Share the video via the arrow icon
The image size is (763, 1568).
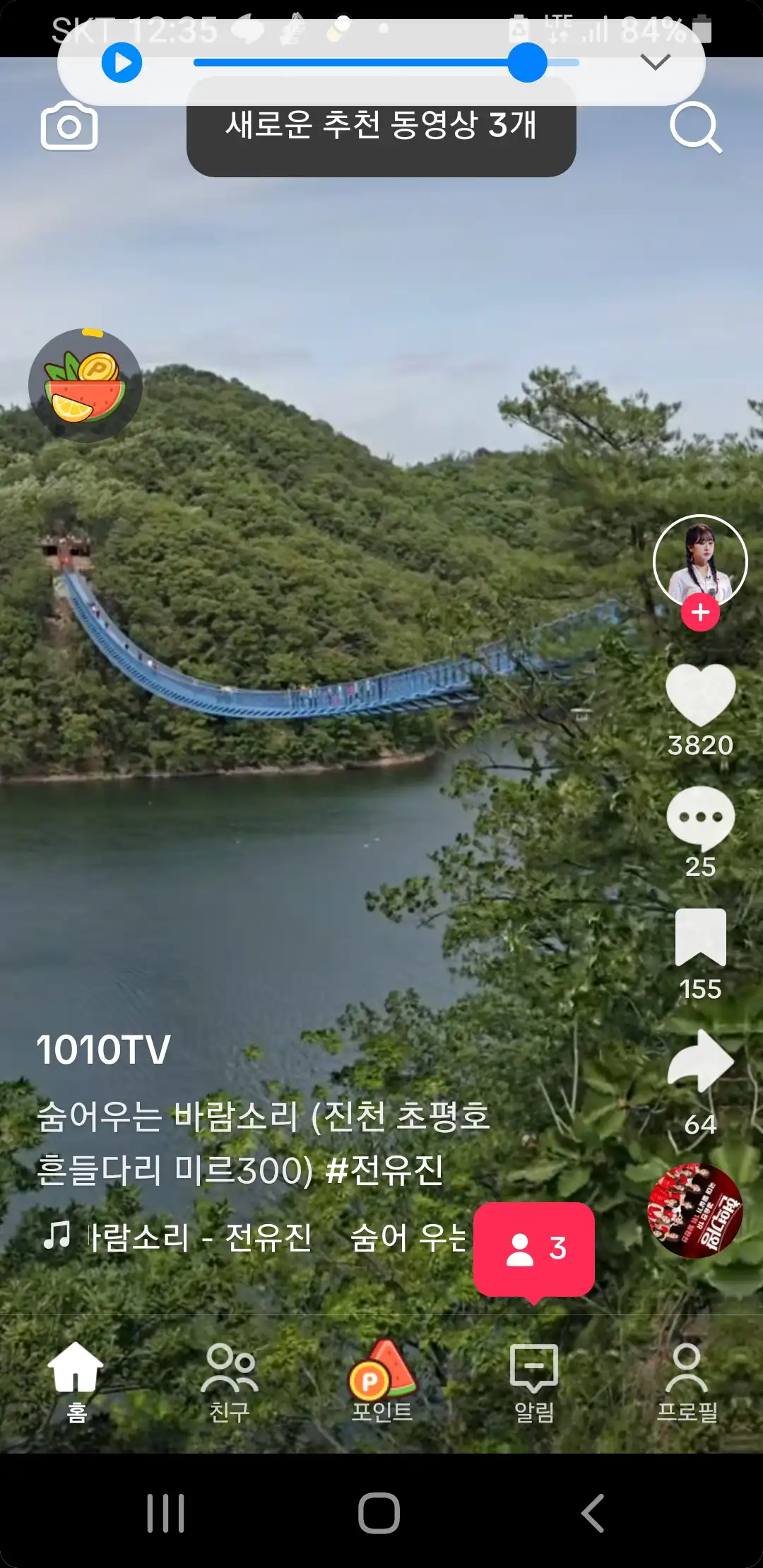tap(700, 1060)
